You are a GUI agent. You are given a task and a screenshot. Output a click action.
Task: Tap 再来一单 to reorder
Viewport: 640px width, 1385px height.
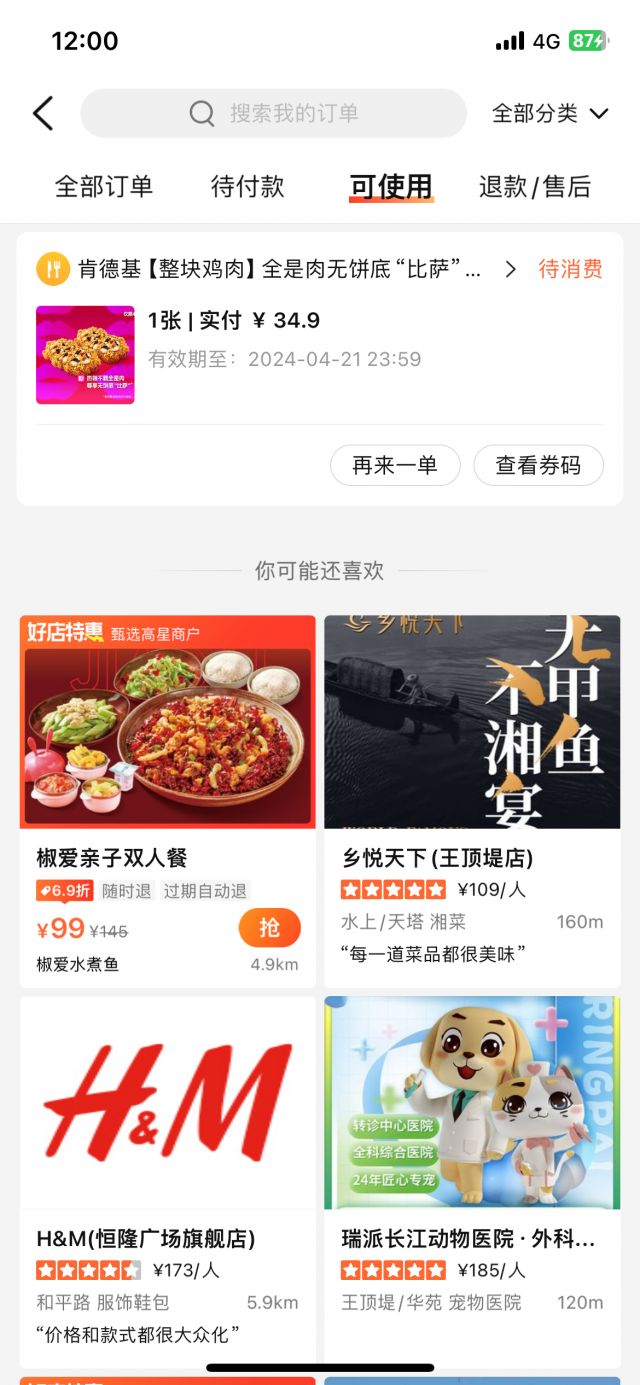tap(395, 466)
